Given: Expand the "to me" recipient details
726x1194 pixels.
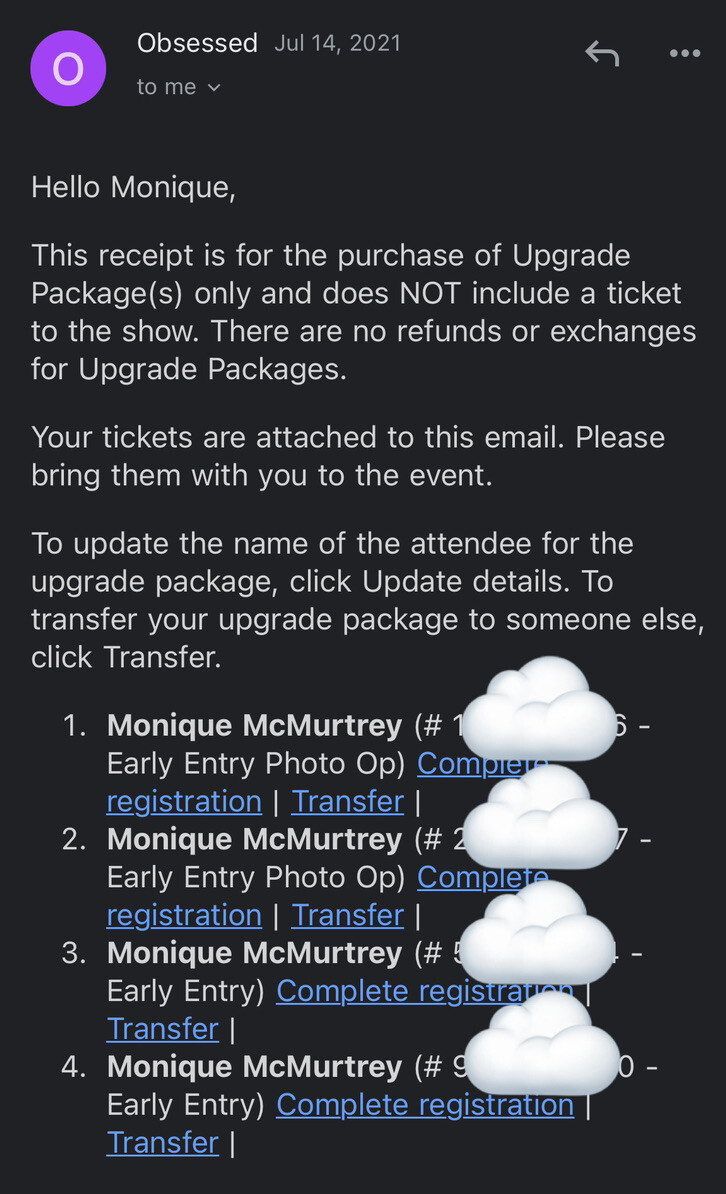Looking at the screenshot, I should pyautogui.click(x=179, y=87).
